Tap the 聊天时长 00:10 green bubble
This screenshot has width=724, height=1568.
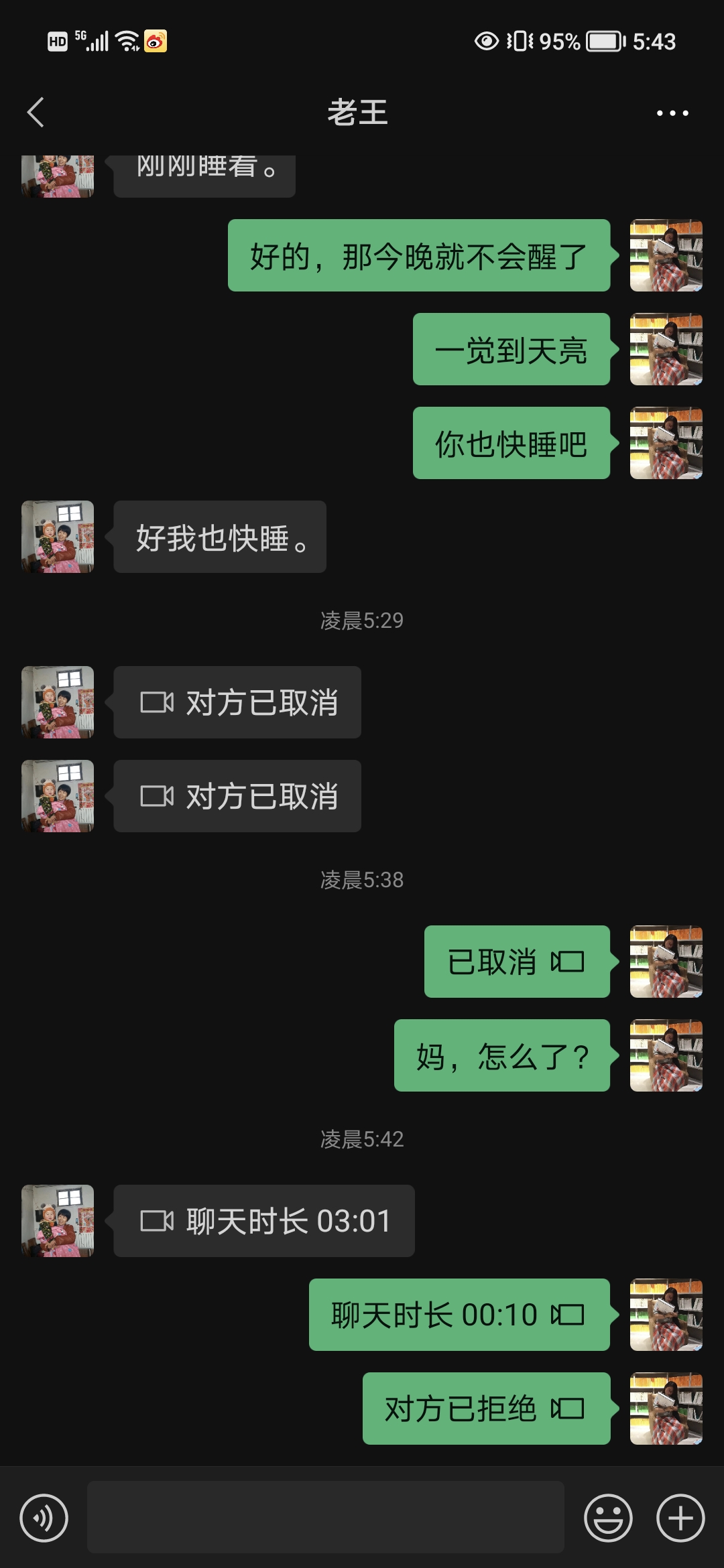(x=459, y=1313)
